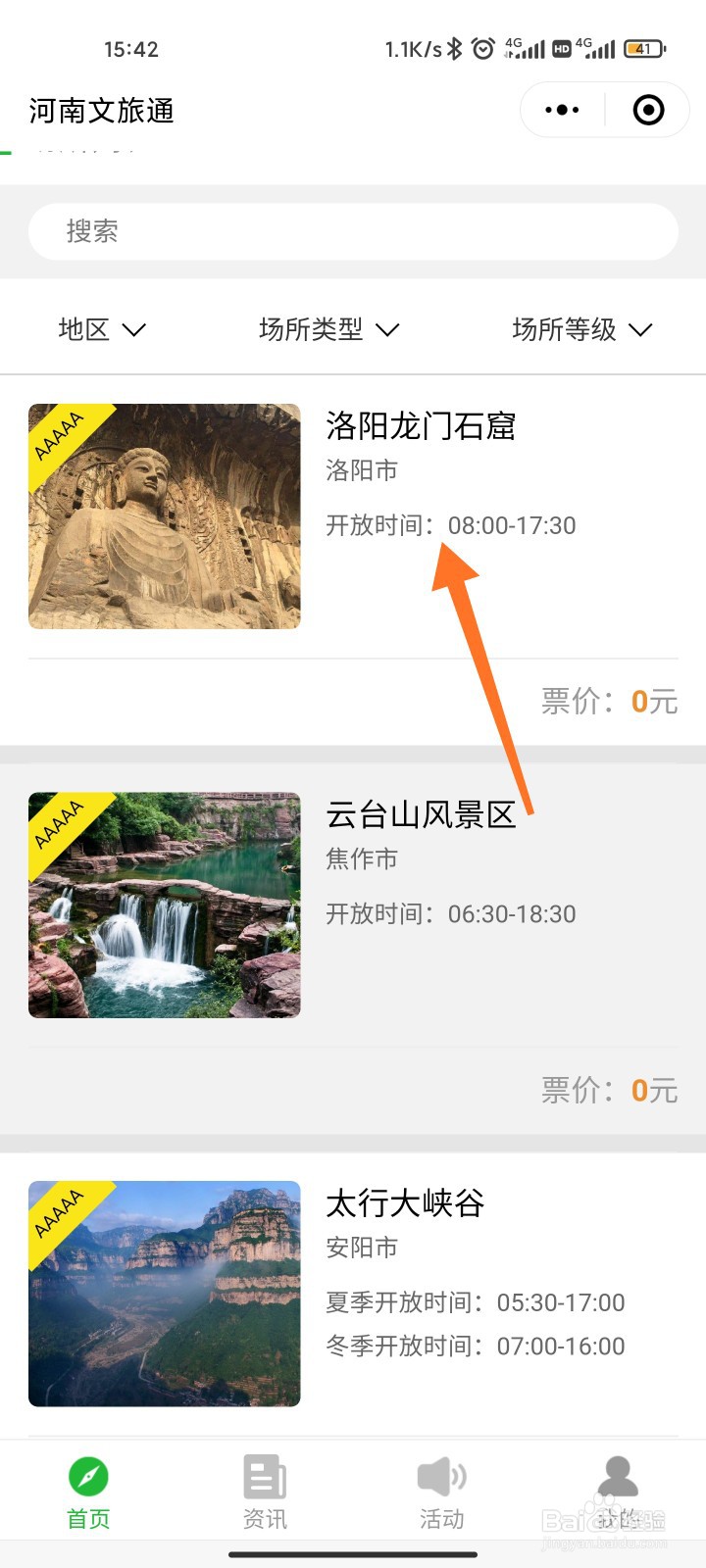Image resolution: width=706 pixels, height=1568 pixels.
Task: Tap the mini-program capsule exit icon
Action: tap(648, 110)
